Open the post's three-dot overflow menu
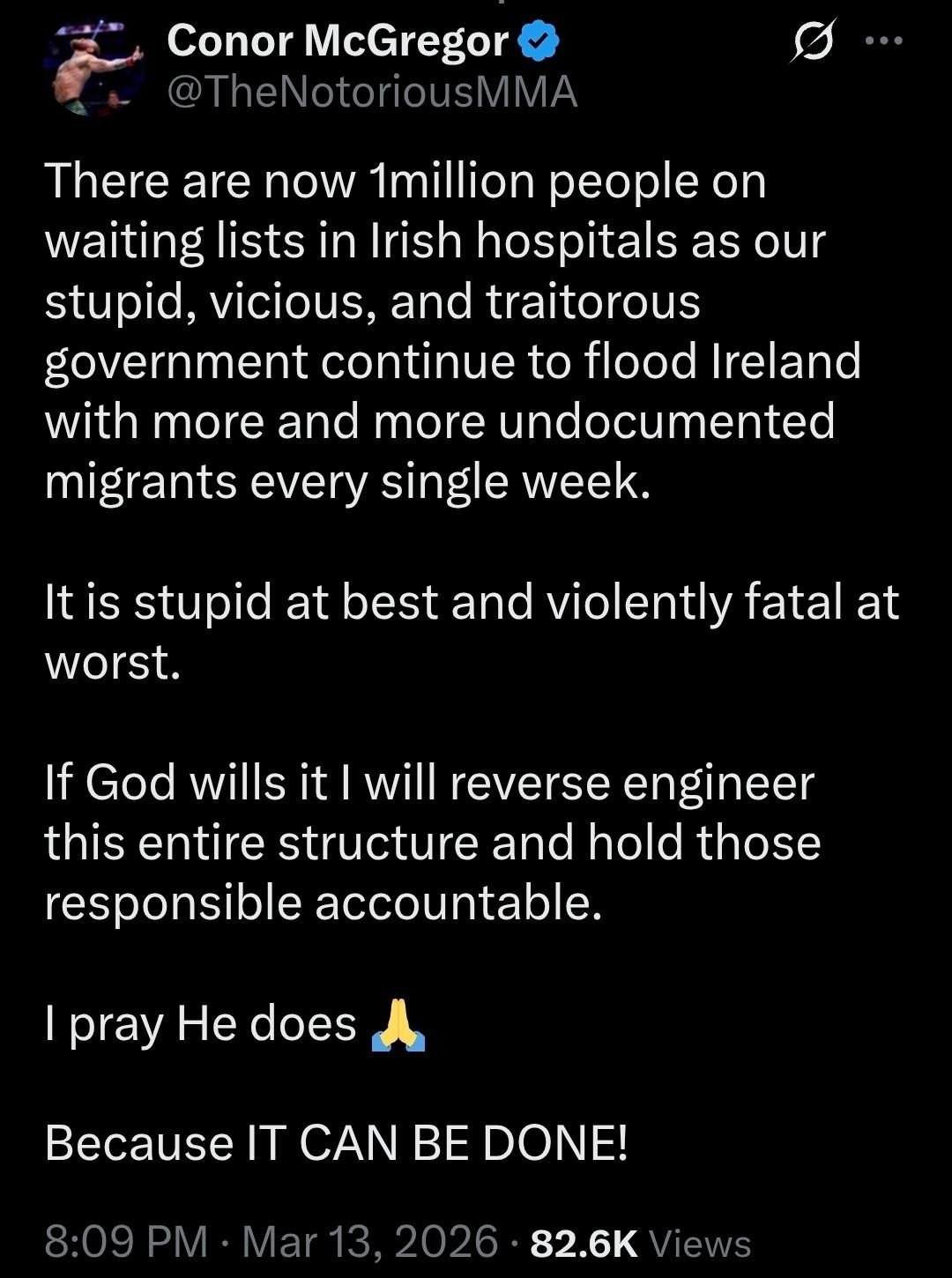Viewport: 952px width, 1278px height. [884, 41]
